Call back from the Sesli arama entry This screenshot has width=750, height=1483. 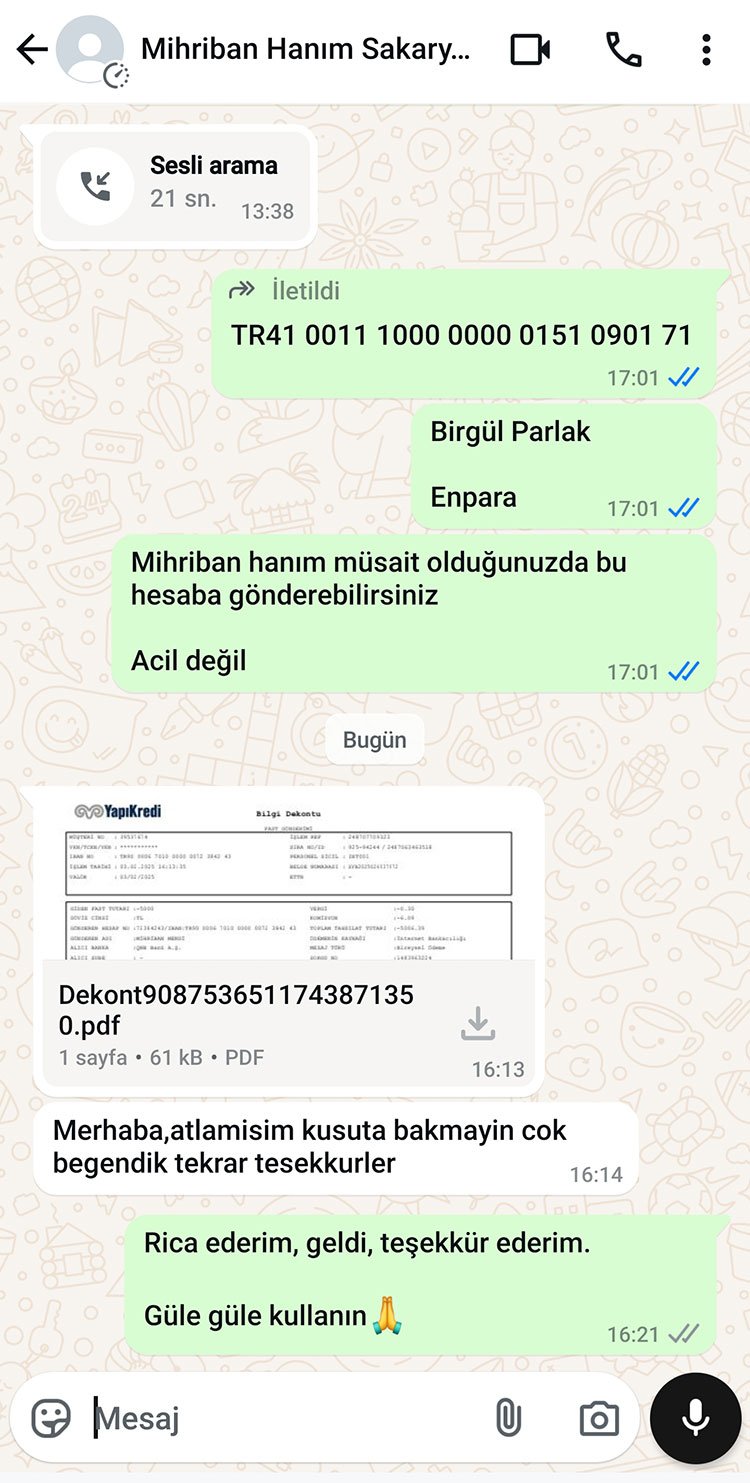click(x=96, y=186)
